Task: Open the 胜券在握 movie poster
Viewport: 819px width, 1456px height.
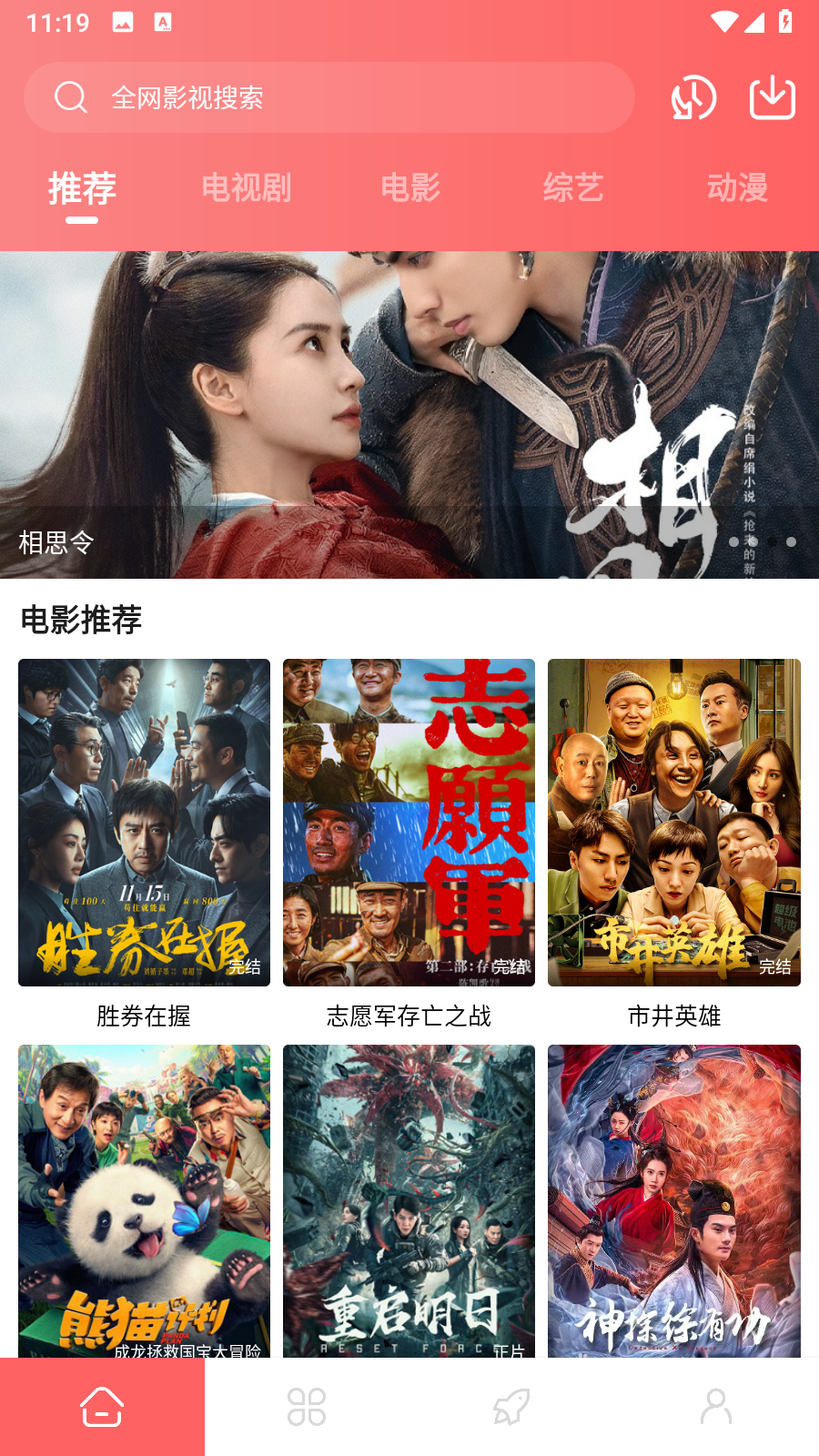Action: point(143,822)
